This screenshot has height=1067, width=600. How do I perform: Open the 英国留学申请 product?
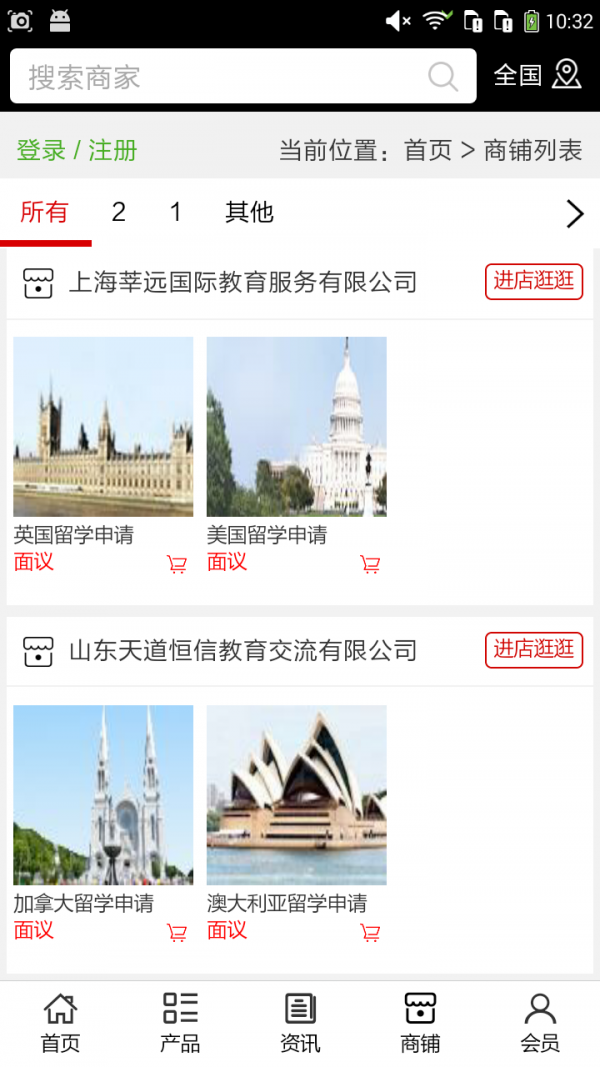coord(103,427)
